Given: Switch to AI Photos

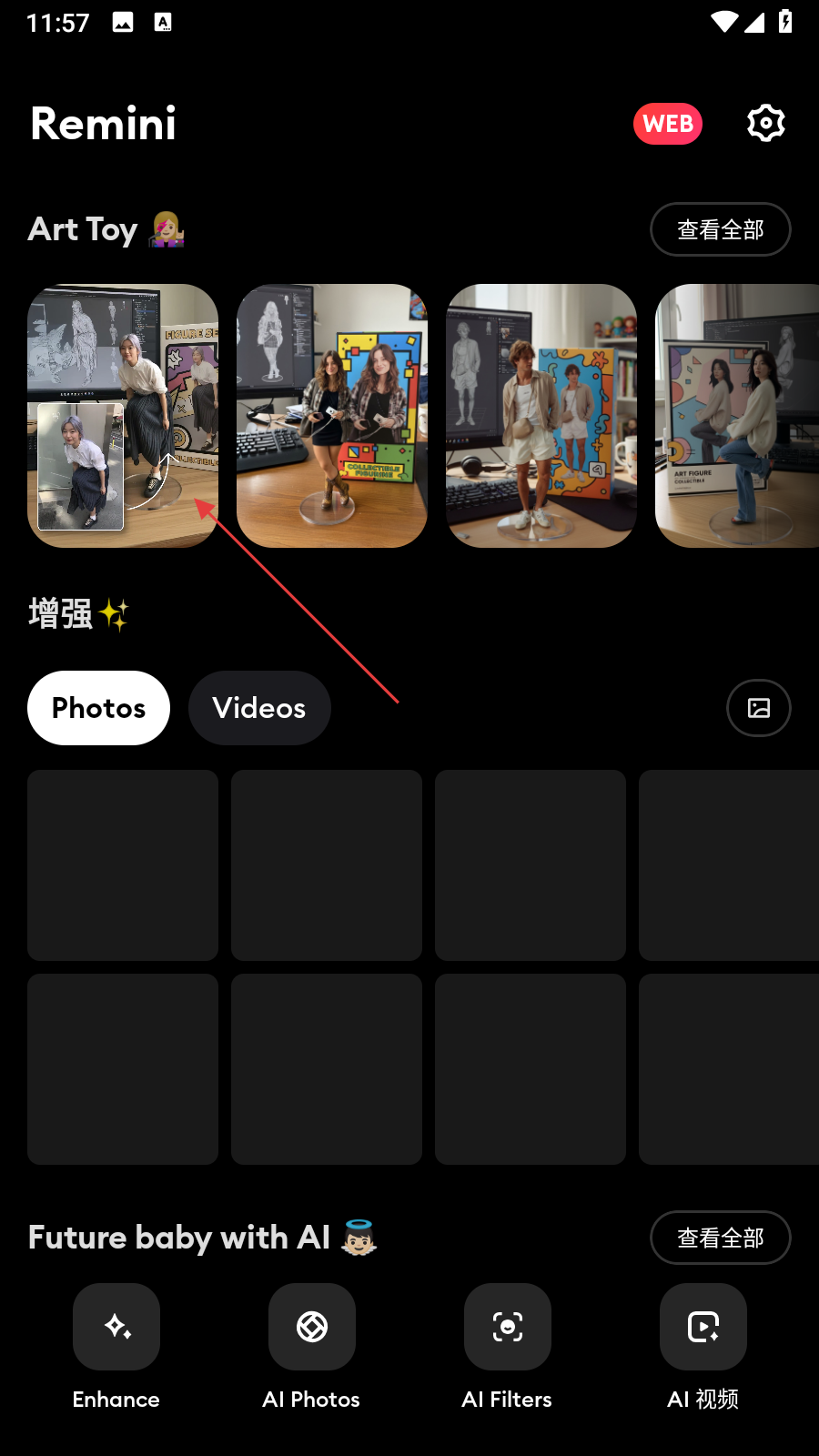Looking at the screenshot, I should (311, 1347).
